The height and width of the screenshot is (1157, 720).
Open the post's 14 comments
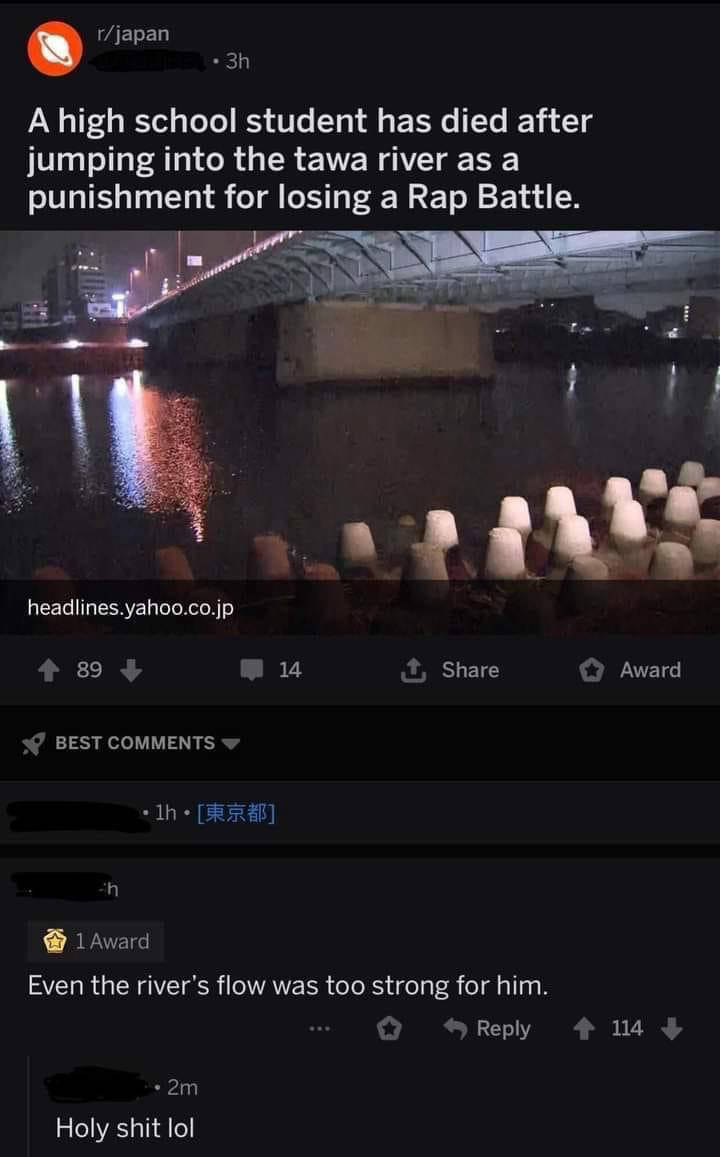[x=272, y=670]
